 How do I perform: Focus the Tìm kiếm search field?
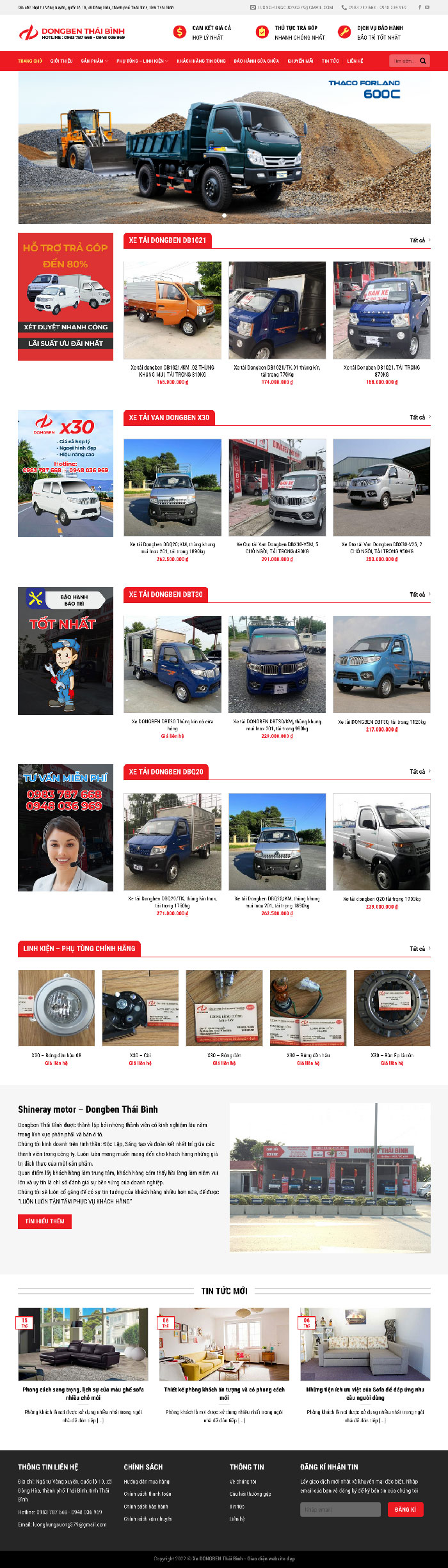click(x=403, y=61)
